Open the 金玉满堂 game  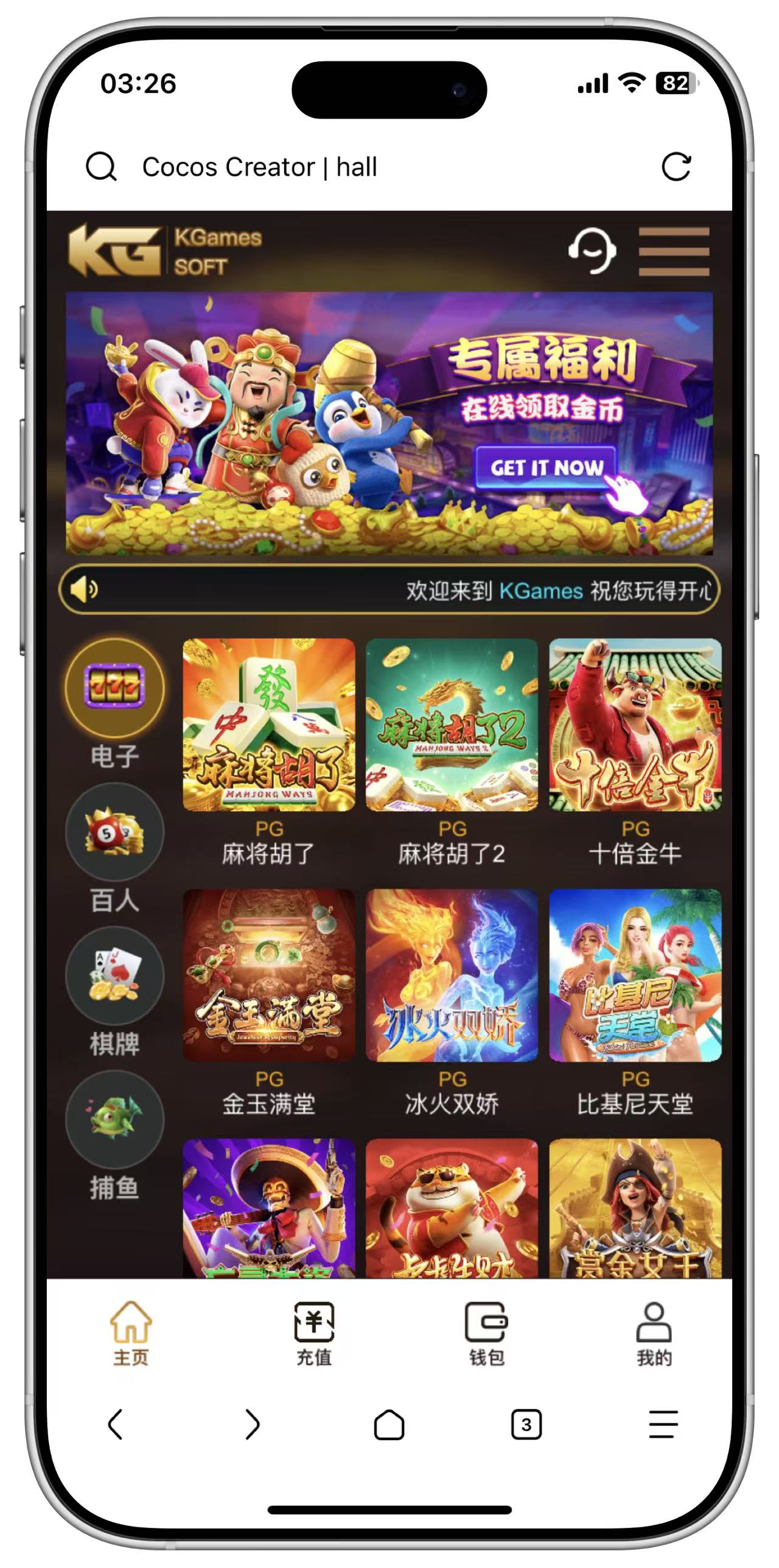pyautogui.click(x=268, y=975)
